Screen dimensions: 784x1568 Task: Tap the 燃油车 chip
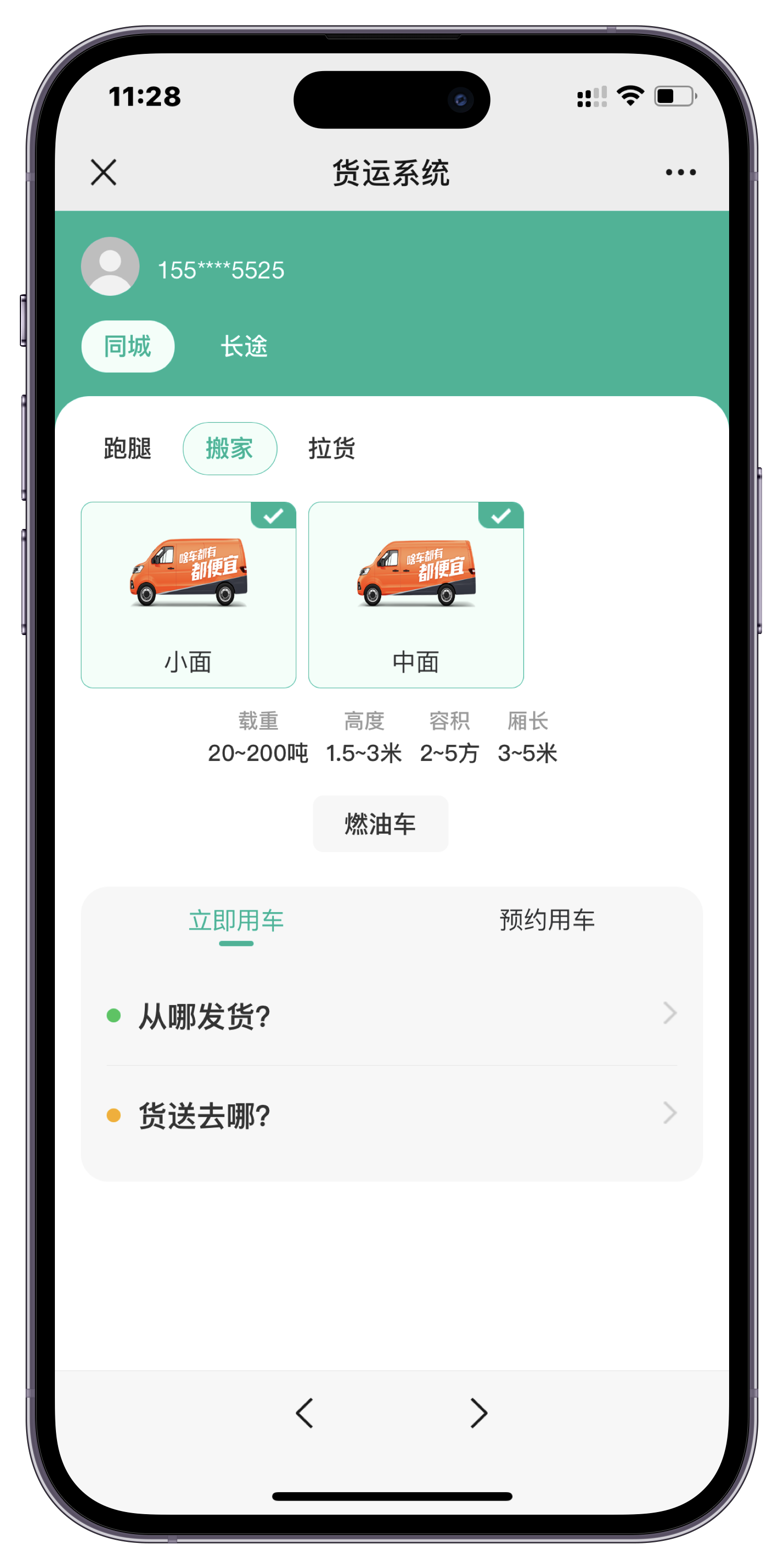[381, 824]
